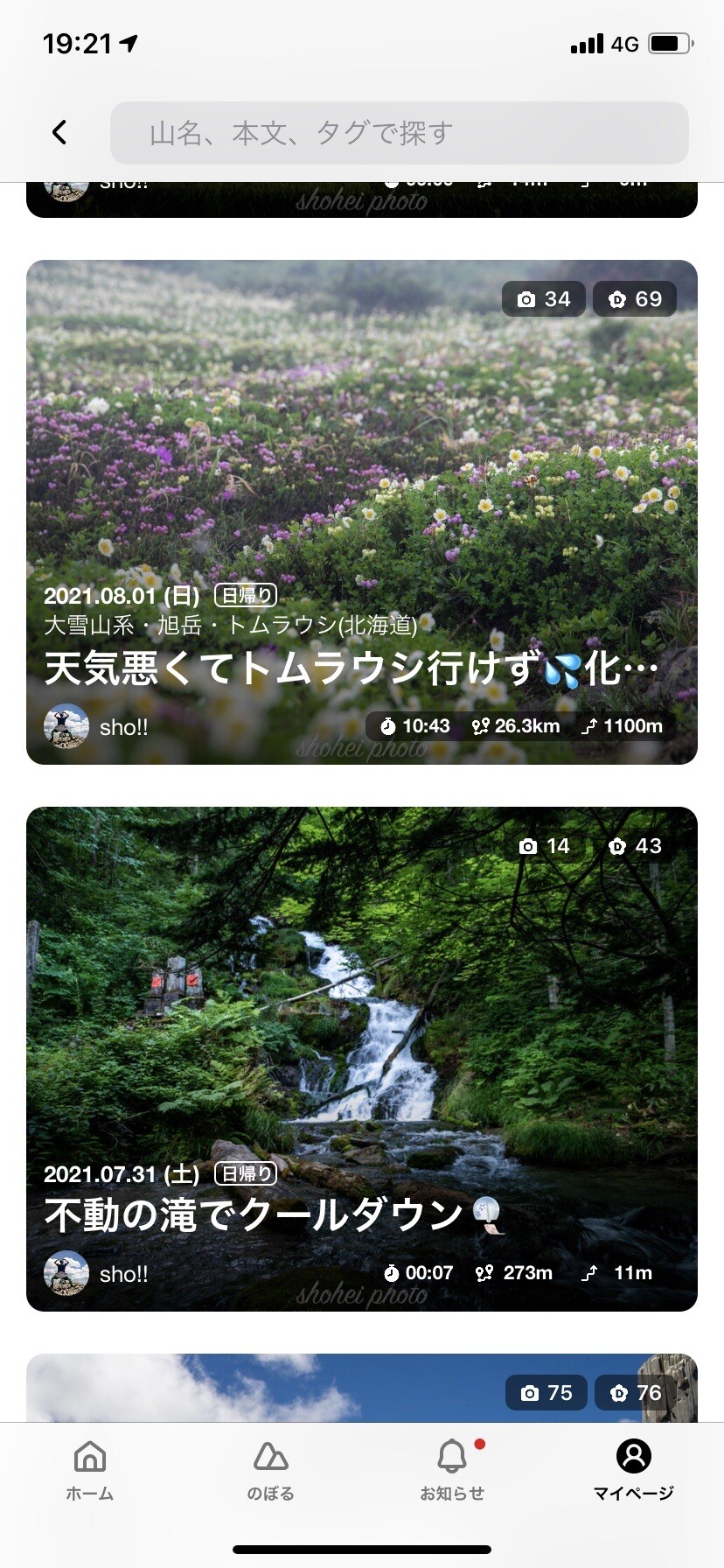The image size is (724, 1568).
Task: Tap the distance icon beside 26.3km
Action: 479,725
